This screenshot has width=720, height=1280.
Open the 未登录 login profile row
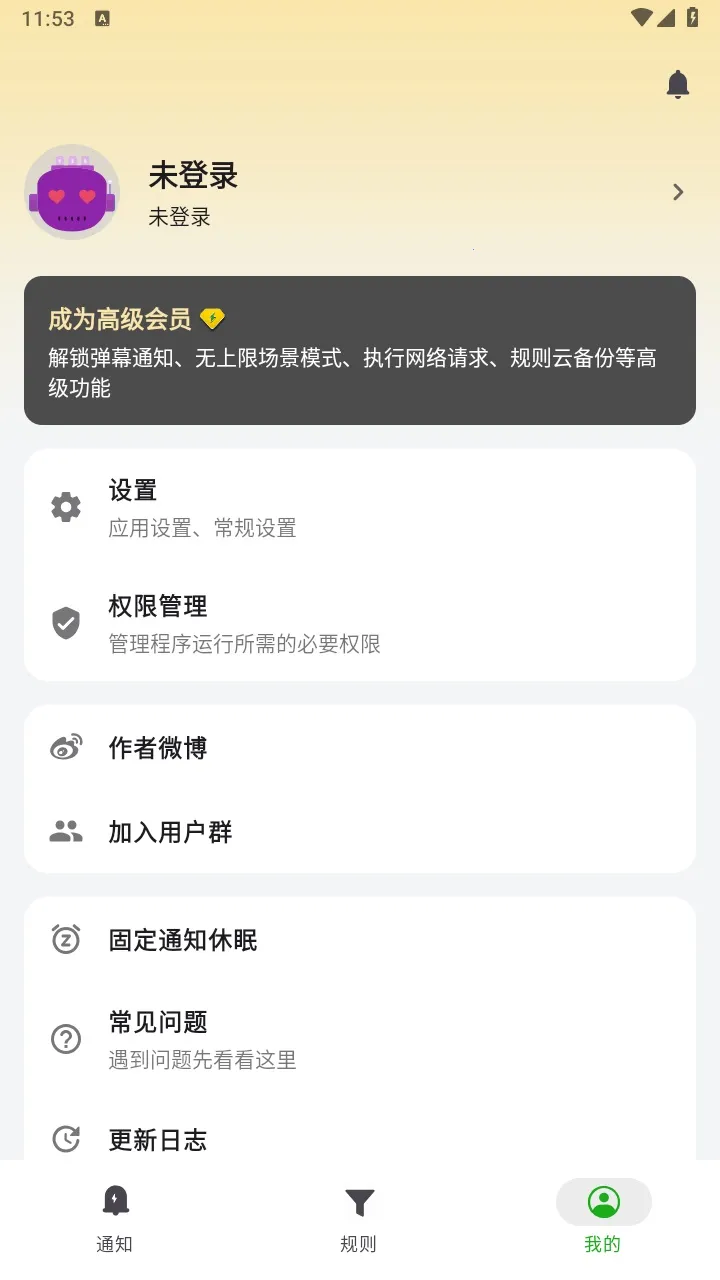360,193
